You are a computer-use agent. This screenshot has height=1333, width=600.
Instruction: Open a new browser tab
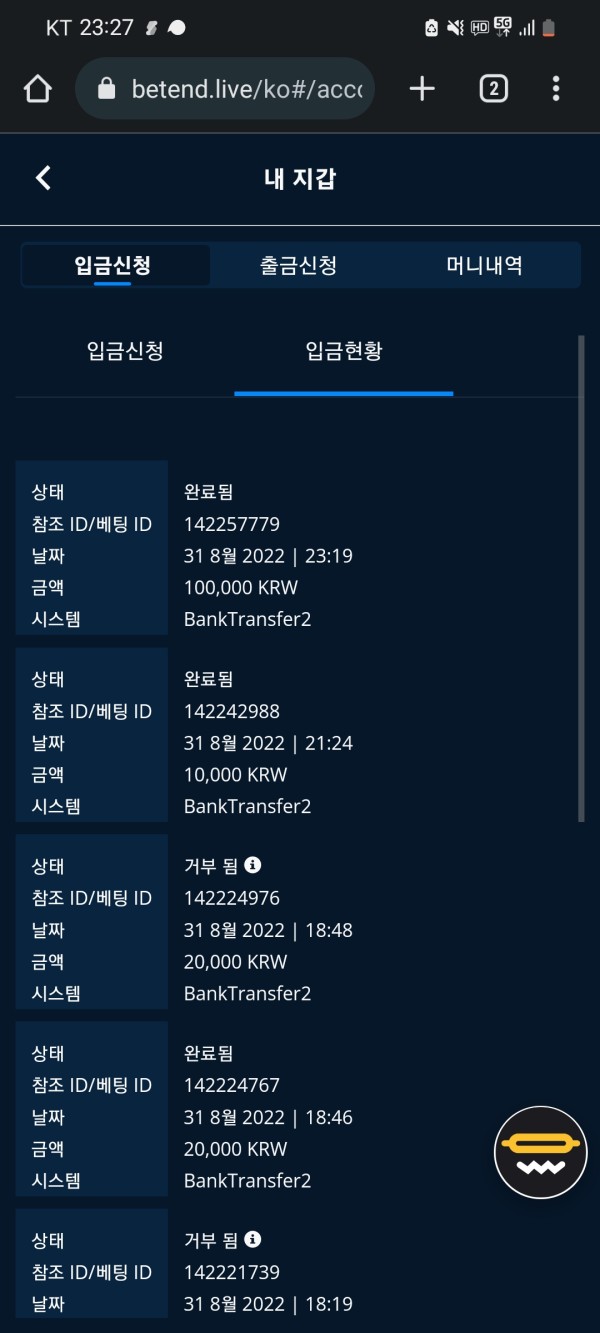(x=422, y=89)
